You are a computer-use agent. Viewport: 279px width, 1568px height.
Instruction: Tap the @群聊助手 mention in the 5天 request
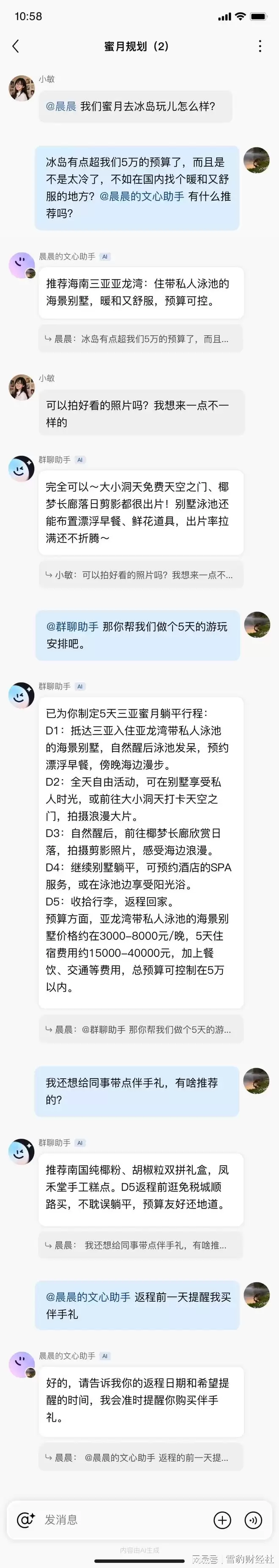(x=72, y=626)
